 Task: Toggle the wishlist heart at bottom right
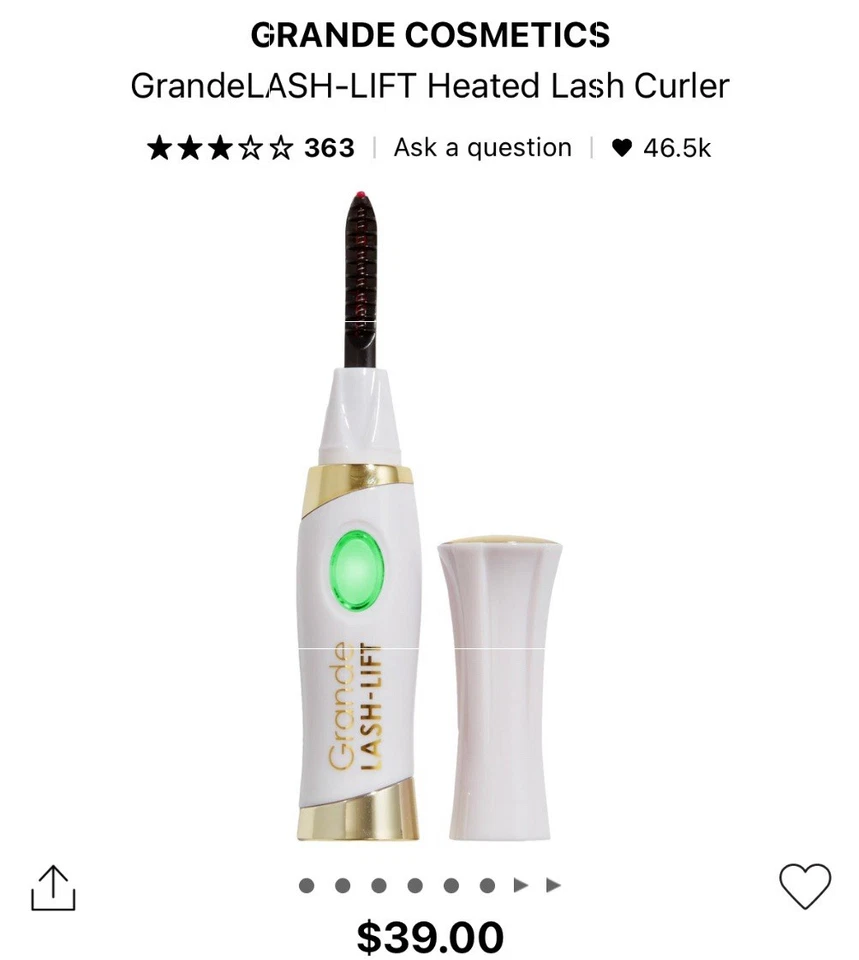point(805,888)
